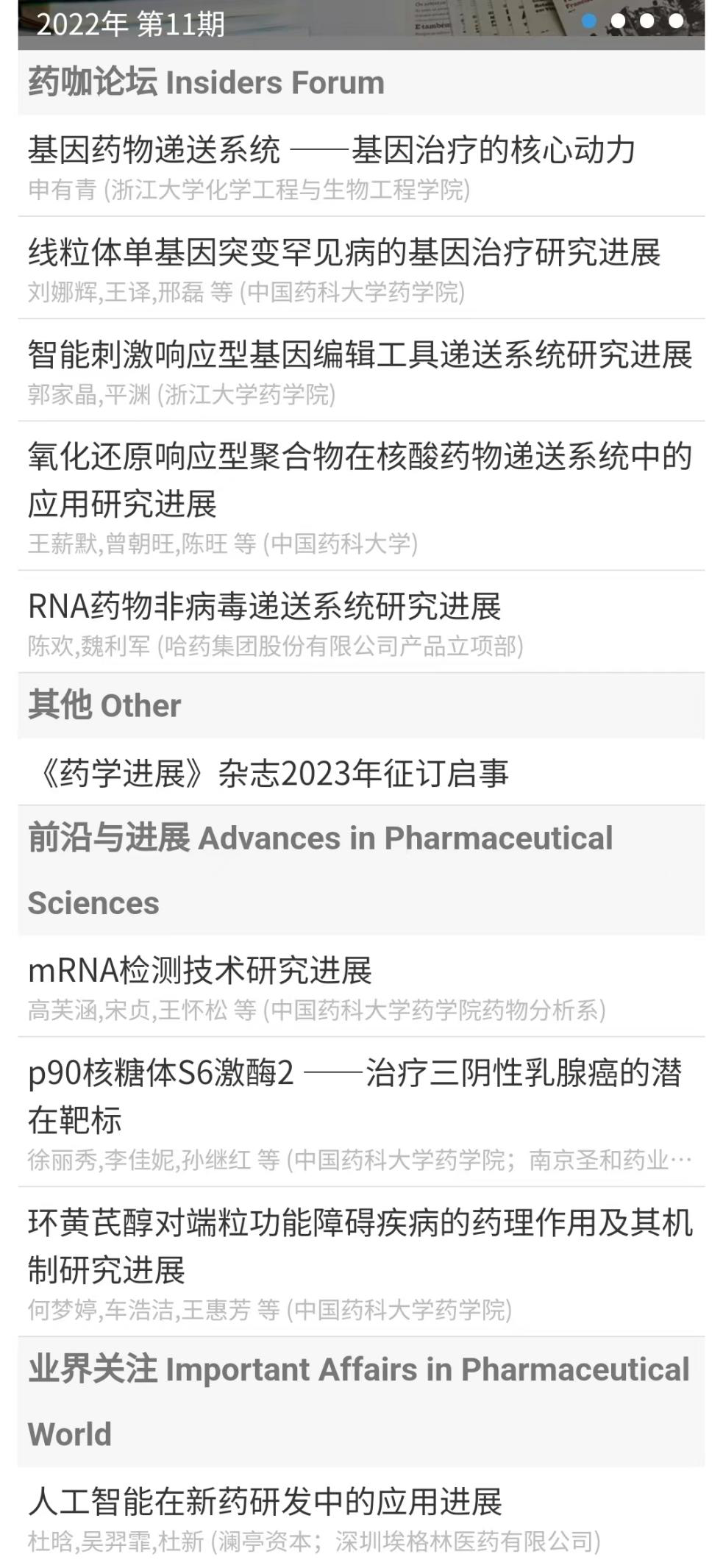Open 智能刺激响应型基因编辑工具递送系统研究进展
The width and height of the screenshot is (723, 1568).
pos(361,371)
